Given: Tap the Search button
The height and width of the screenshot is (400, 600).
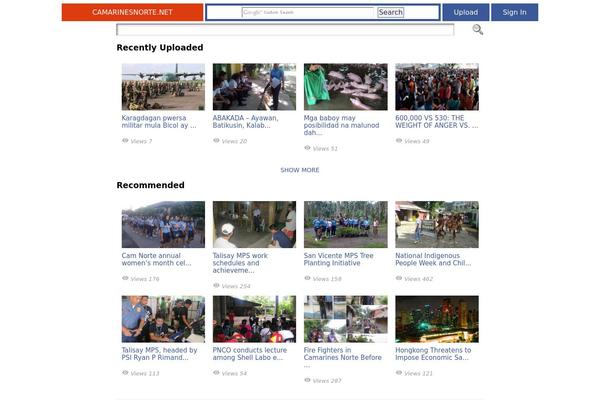Looking at the screenshot, I should 391,12.
